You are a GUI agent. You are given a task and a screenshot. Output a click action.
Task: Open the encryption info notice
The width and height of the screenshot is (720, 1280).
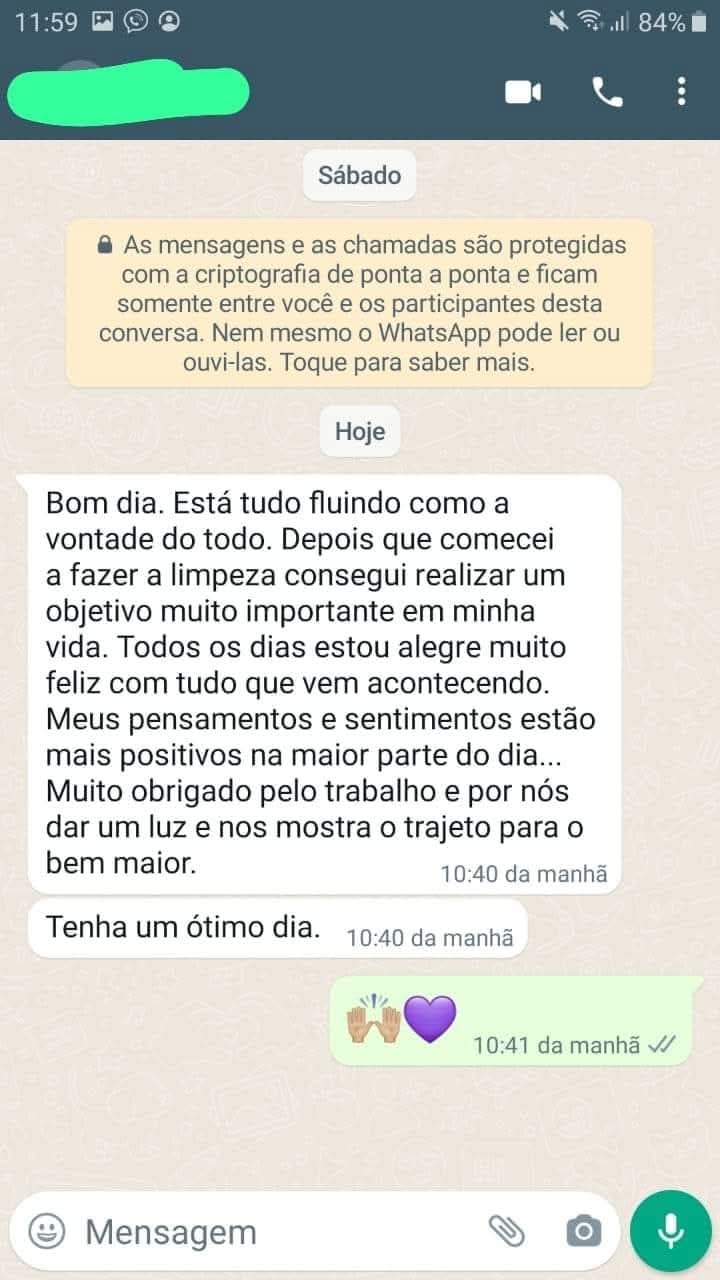pos(360,303)
